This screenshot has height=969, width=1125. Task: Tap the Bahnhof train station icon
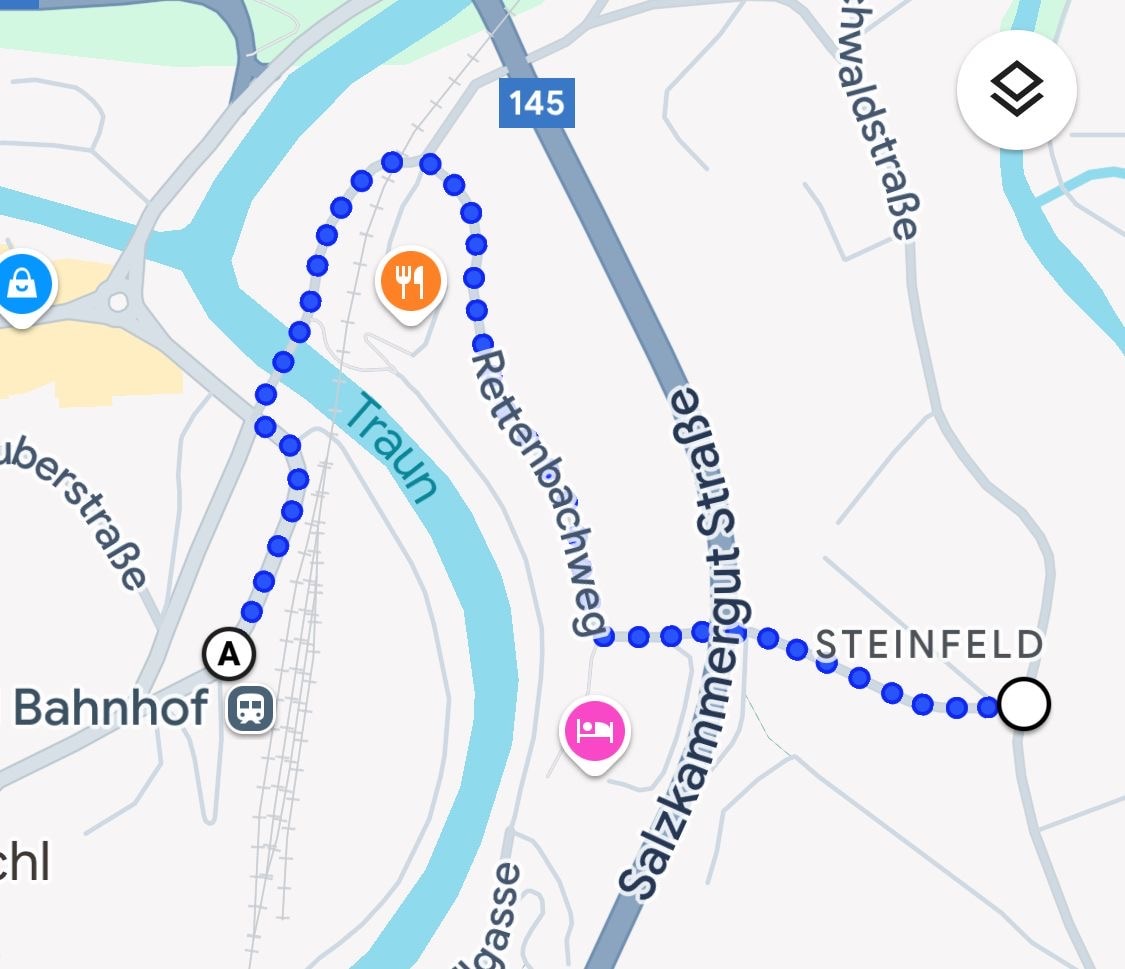pyautogui.click(x=250, y=710)
